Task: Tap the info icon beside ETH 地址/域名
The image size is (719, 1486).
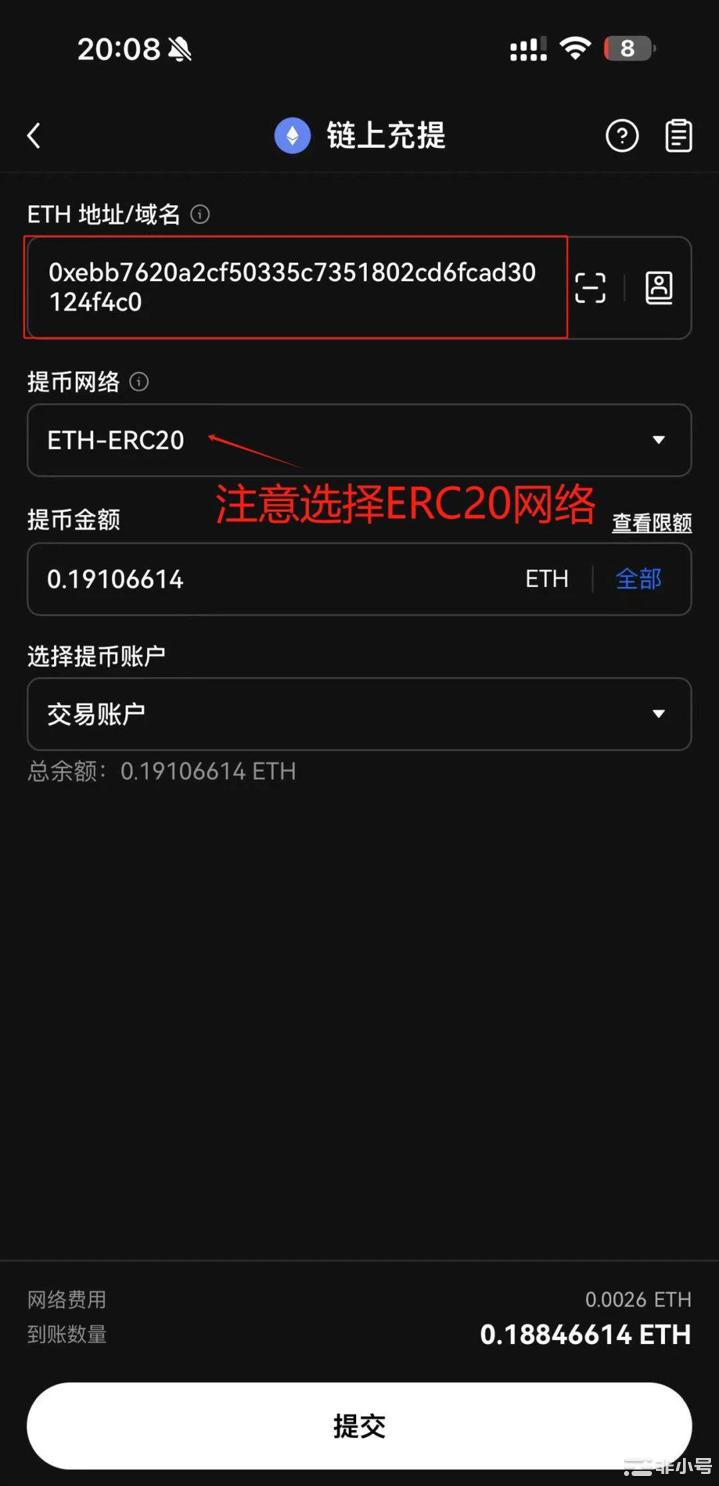Action: pos(200,214)
